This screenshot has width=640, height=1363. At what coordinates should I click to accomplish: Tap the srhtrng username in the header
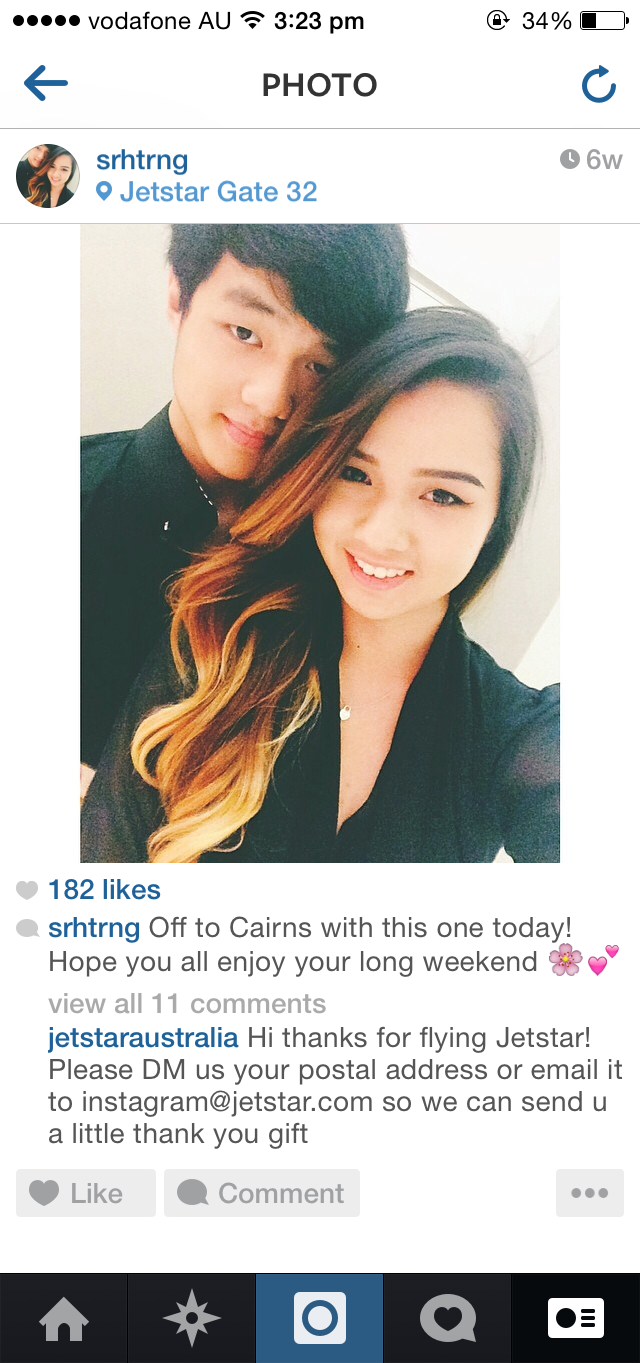tap(142, 160)
